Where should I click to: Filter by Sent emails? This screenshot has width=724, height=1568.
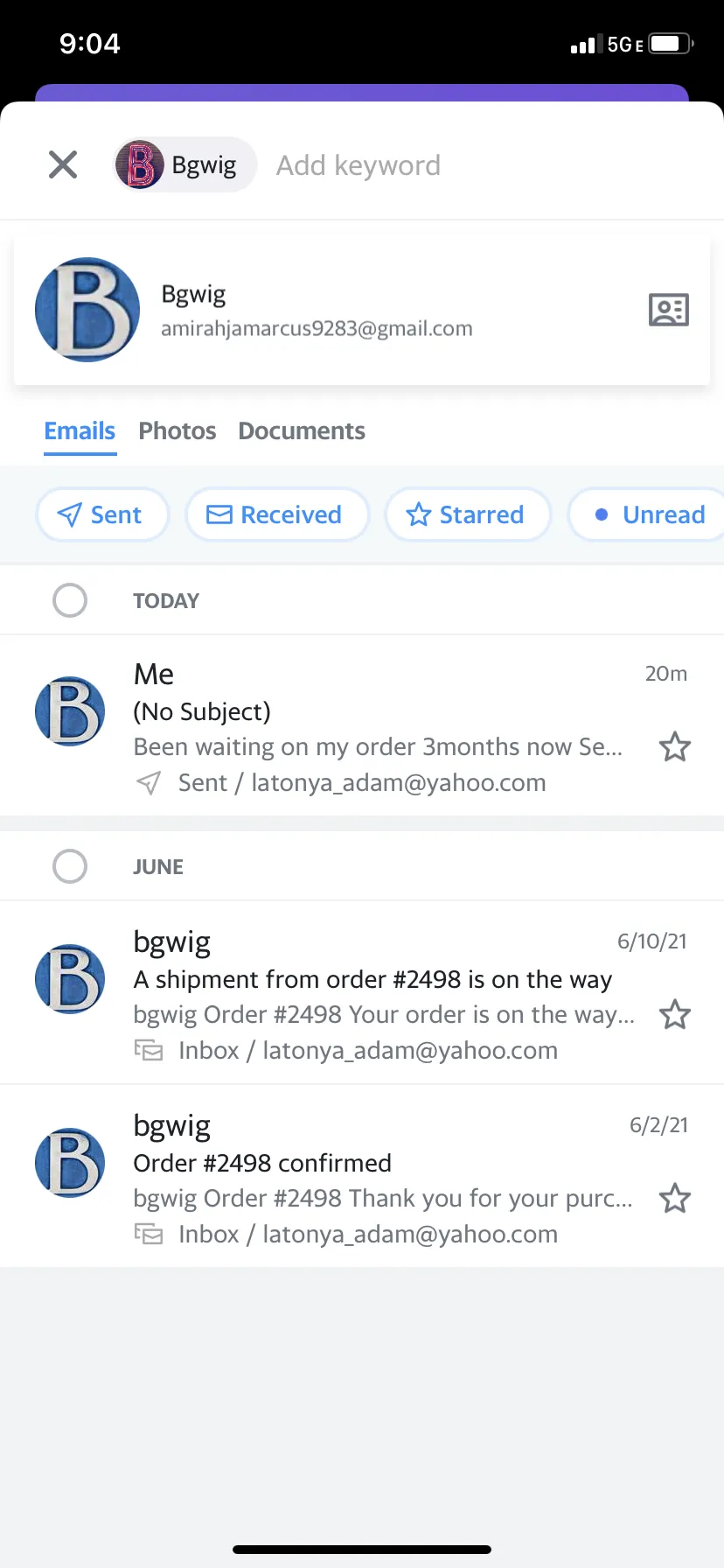click(x=102, y=514)
